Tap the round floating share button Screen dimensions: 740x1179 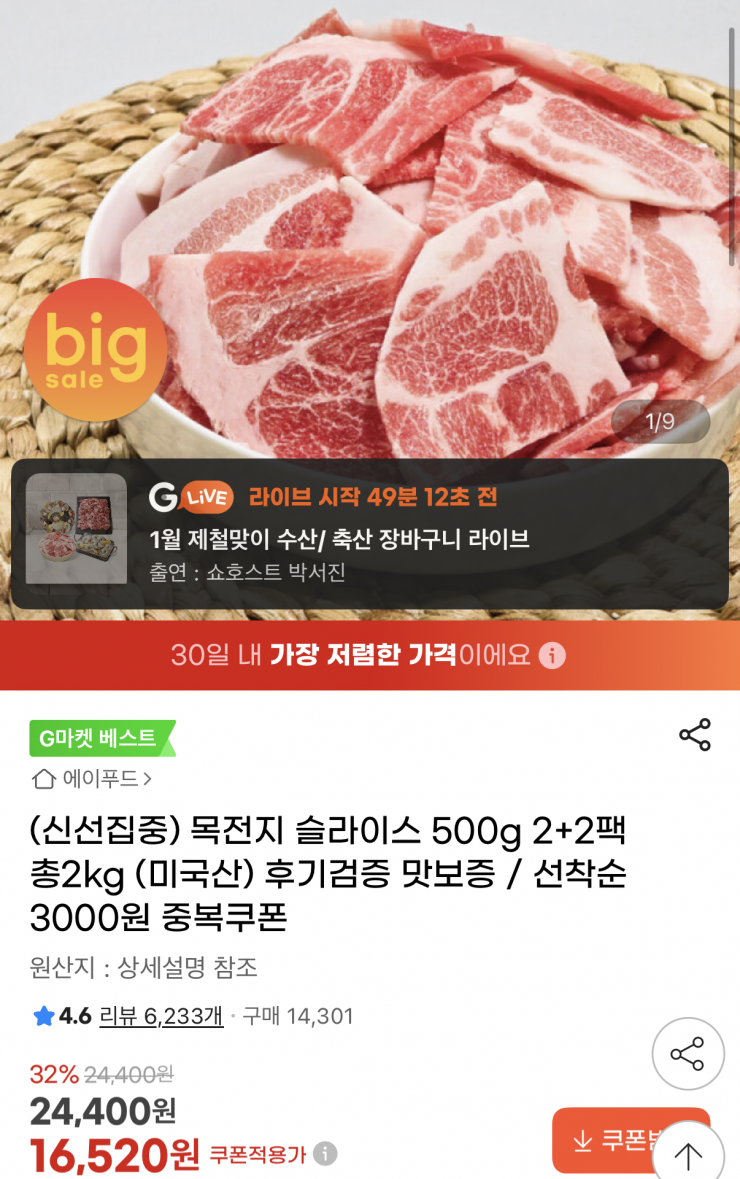(x=688, y=1054)
